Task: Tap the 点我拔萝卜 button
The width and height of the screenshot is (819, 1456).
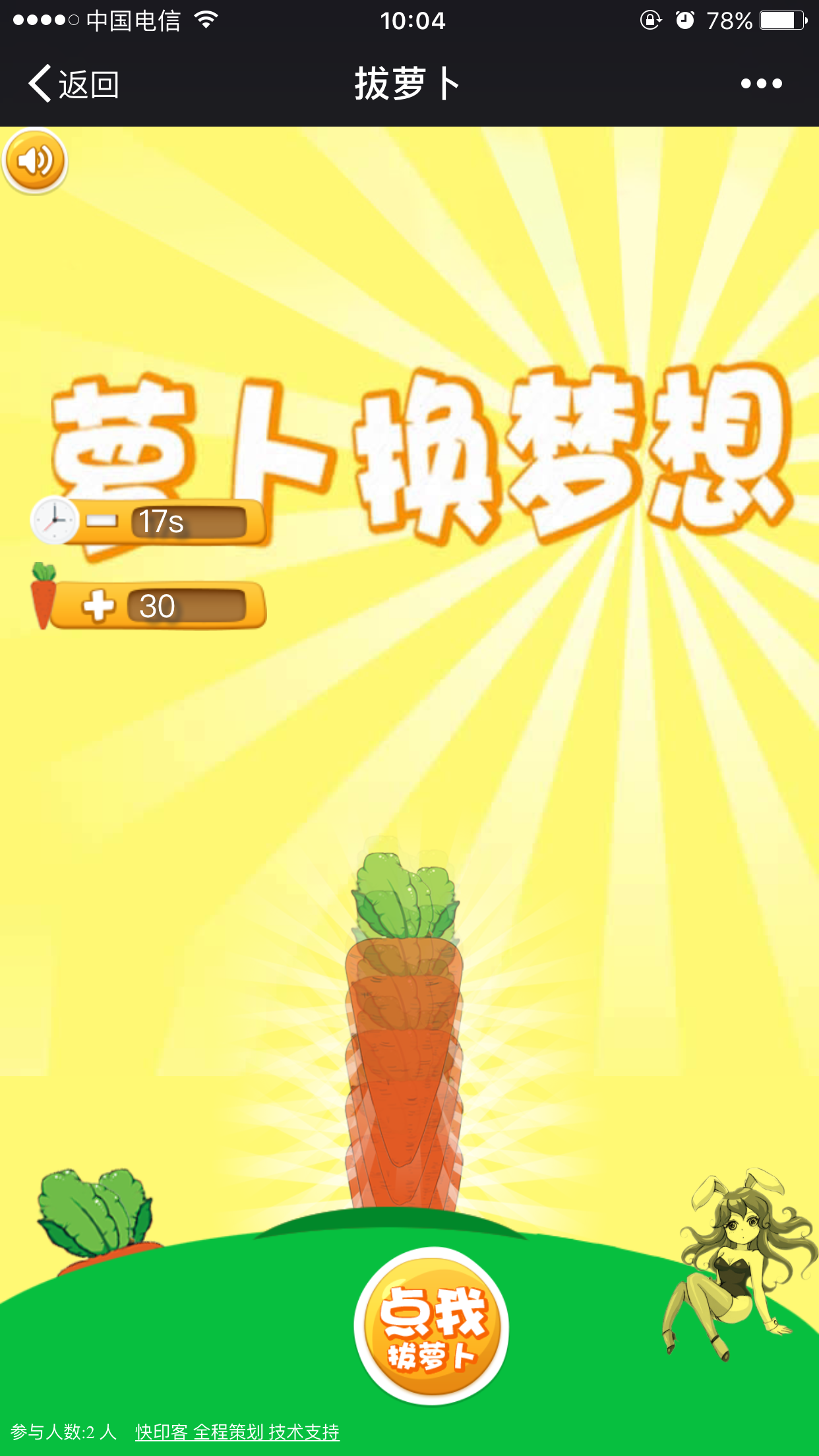Action: coord(431,1326)
